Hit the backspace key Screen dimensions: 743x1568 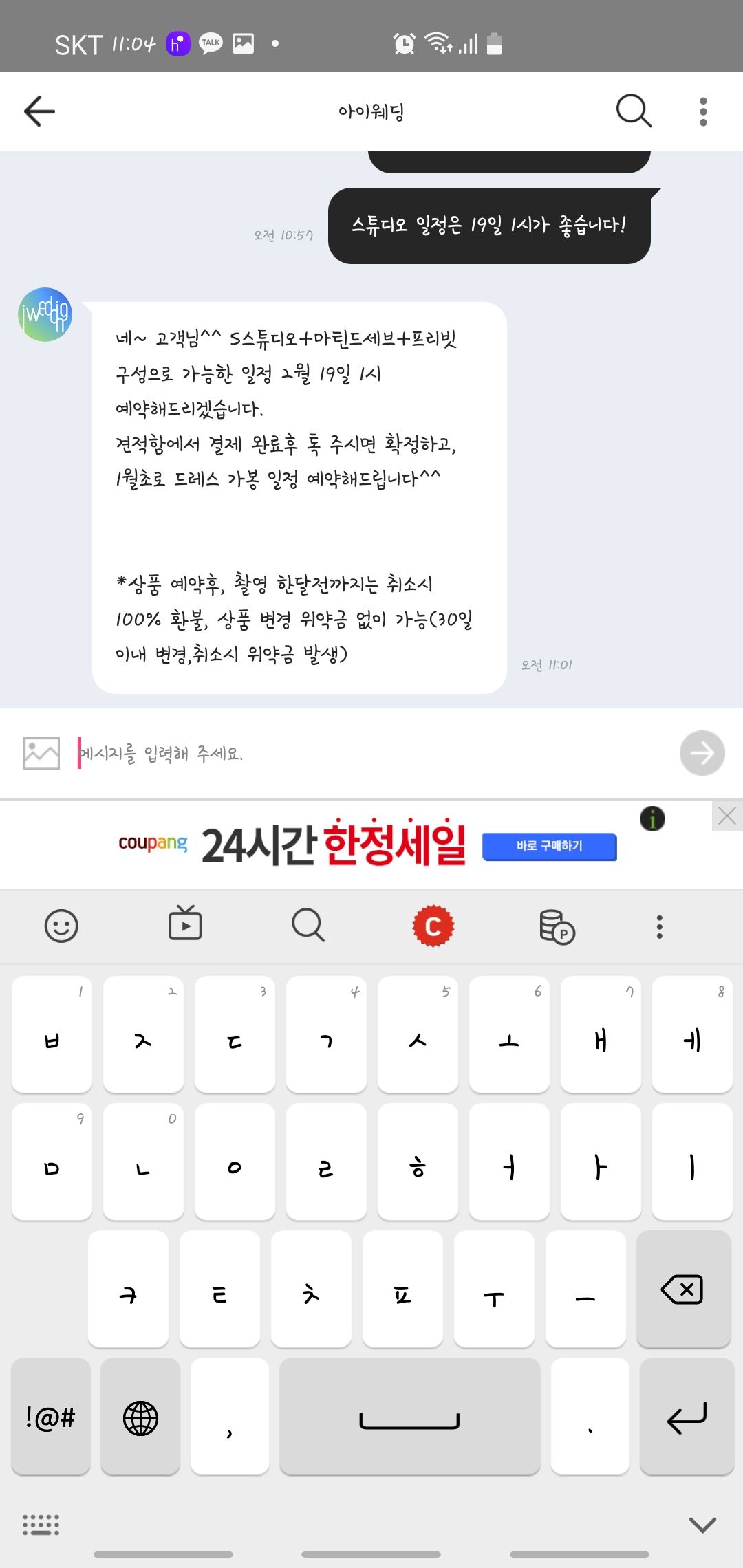pyautogui.click(x=682, y=1289)
